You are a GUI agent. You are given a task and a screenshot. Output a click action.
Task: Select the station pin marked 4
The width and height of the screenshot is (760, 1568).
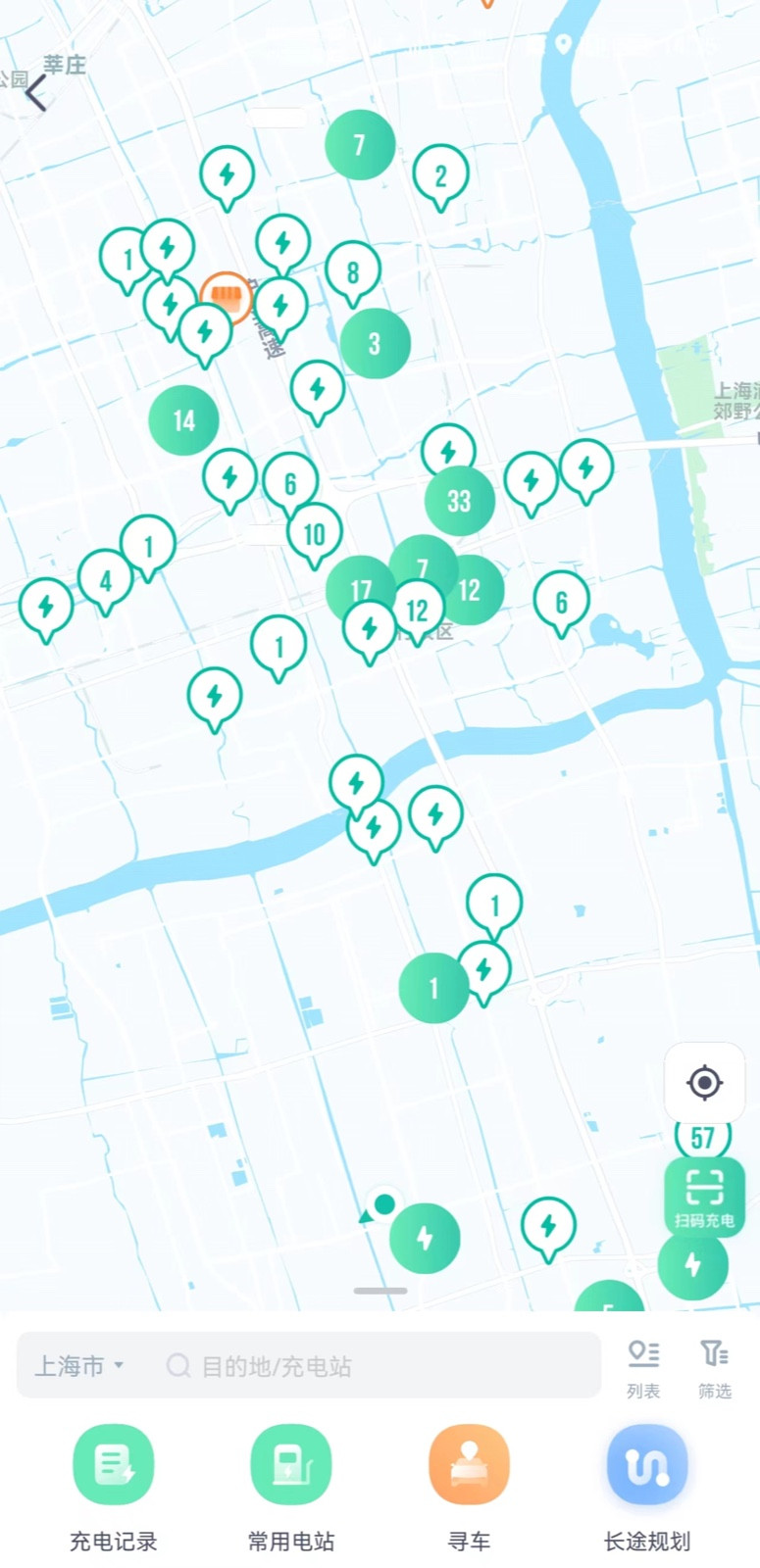tap(105, 581)
